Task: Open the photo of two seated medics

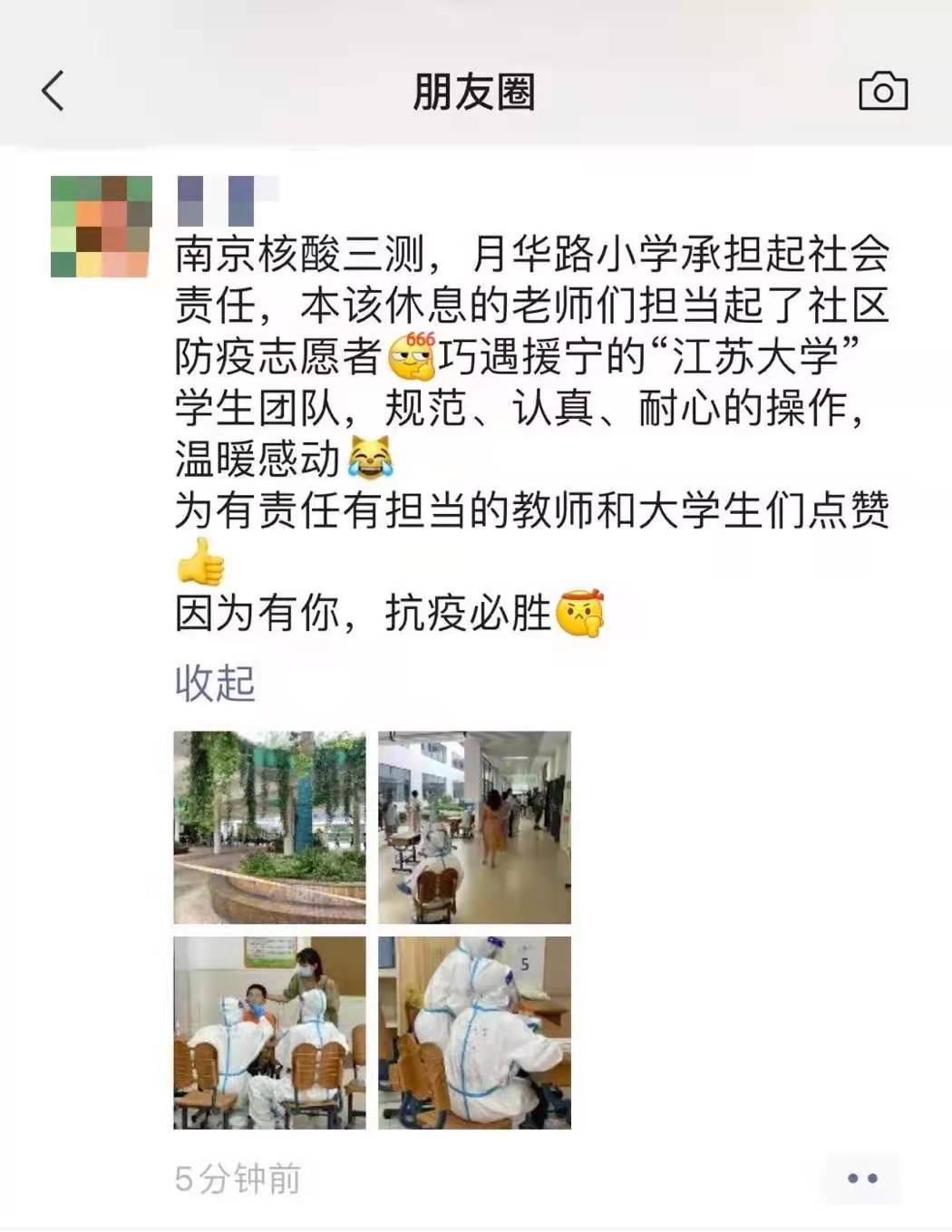Action: [474, 1033]
